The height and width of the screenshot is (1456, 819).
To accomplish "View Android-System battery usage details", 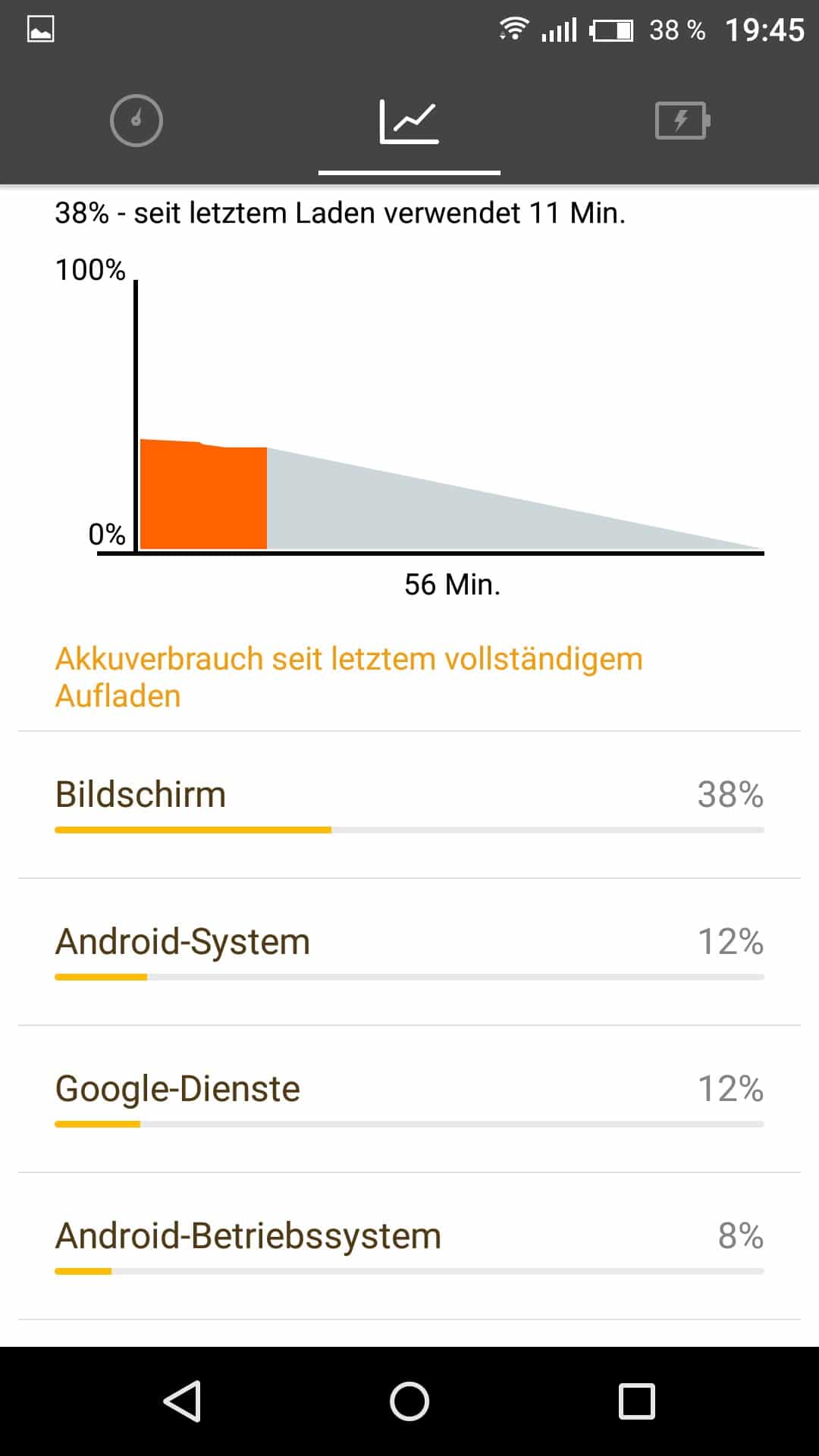I will pyautogui.click(x=409, y=951).
